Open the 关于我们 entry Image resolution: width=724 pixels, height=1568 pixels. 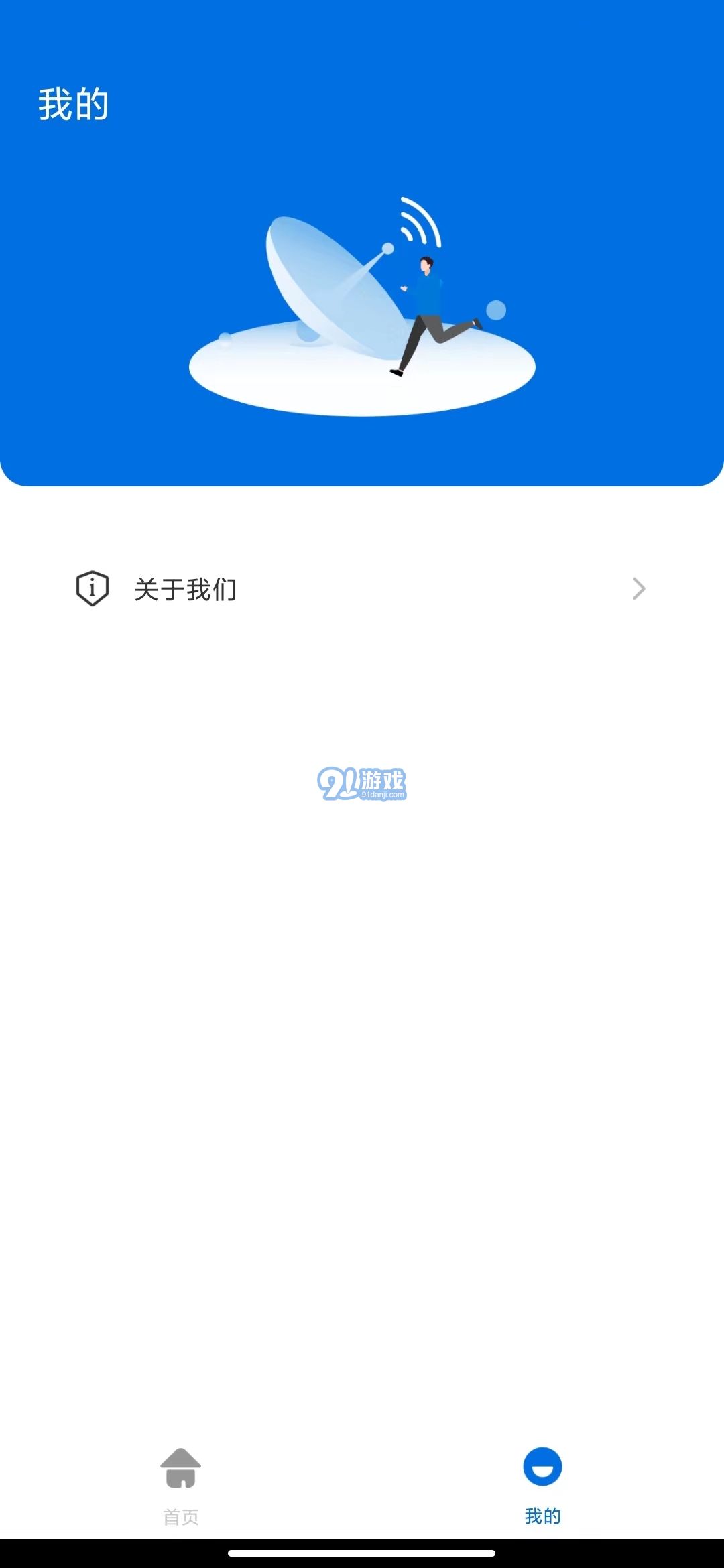[184, 590]
